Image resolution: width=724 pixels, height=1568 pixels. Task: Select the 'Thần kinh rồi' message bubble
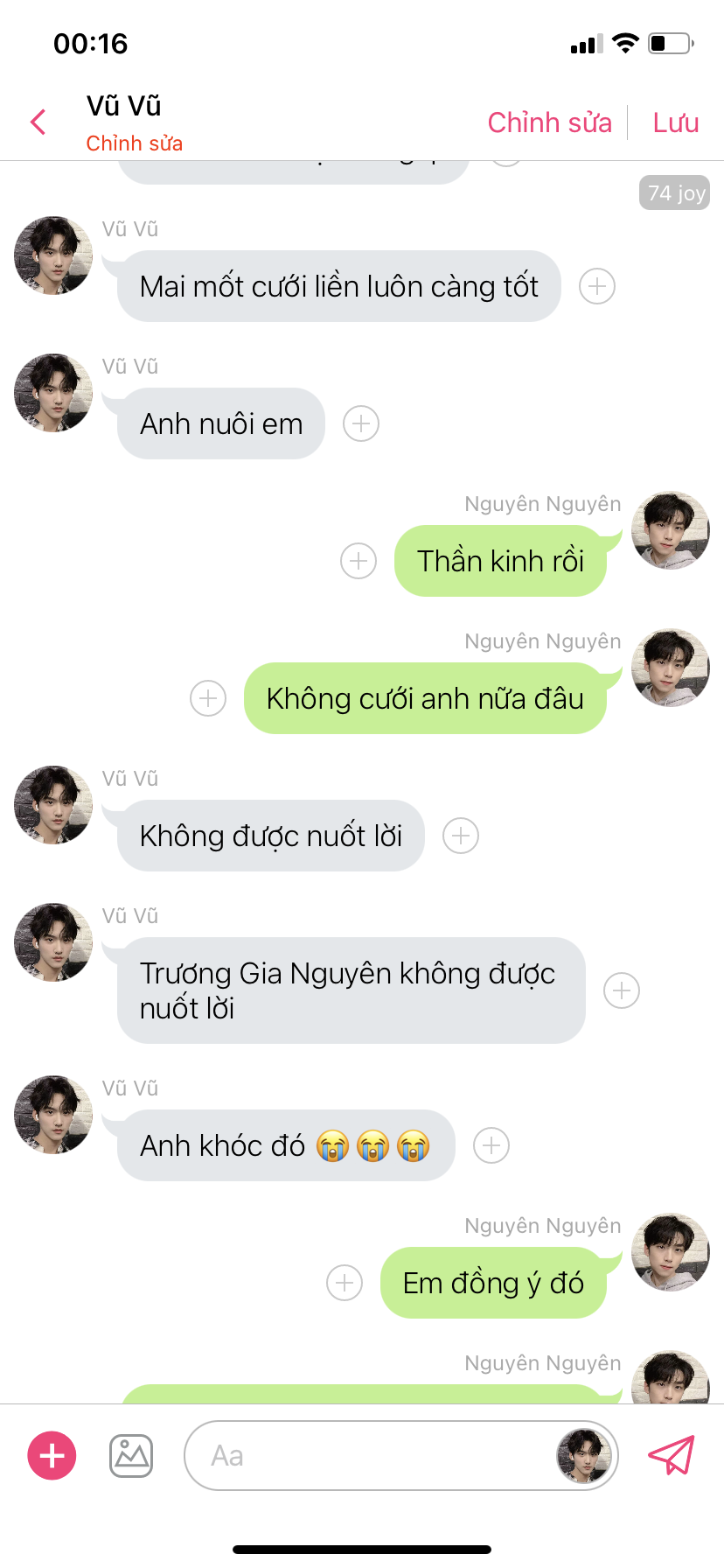(500, 561)
